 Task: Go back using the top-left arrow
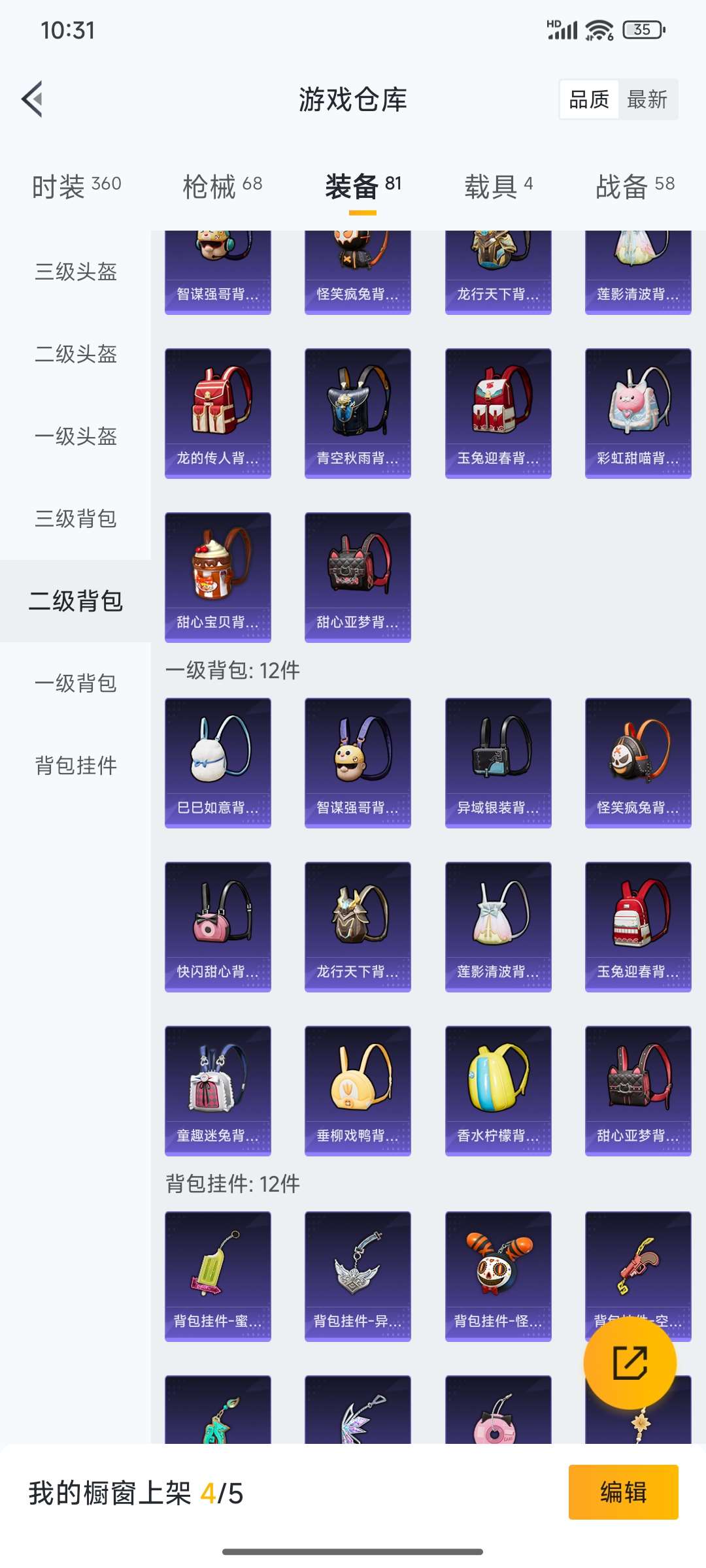[x=33, y=99]
